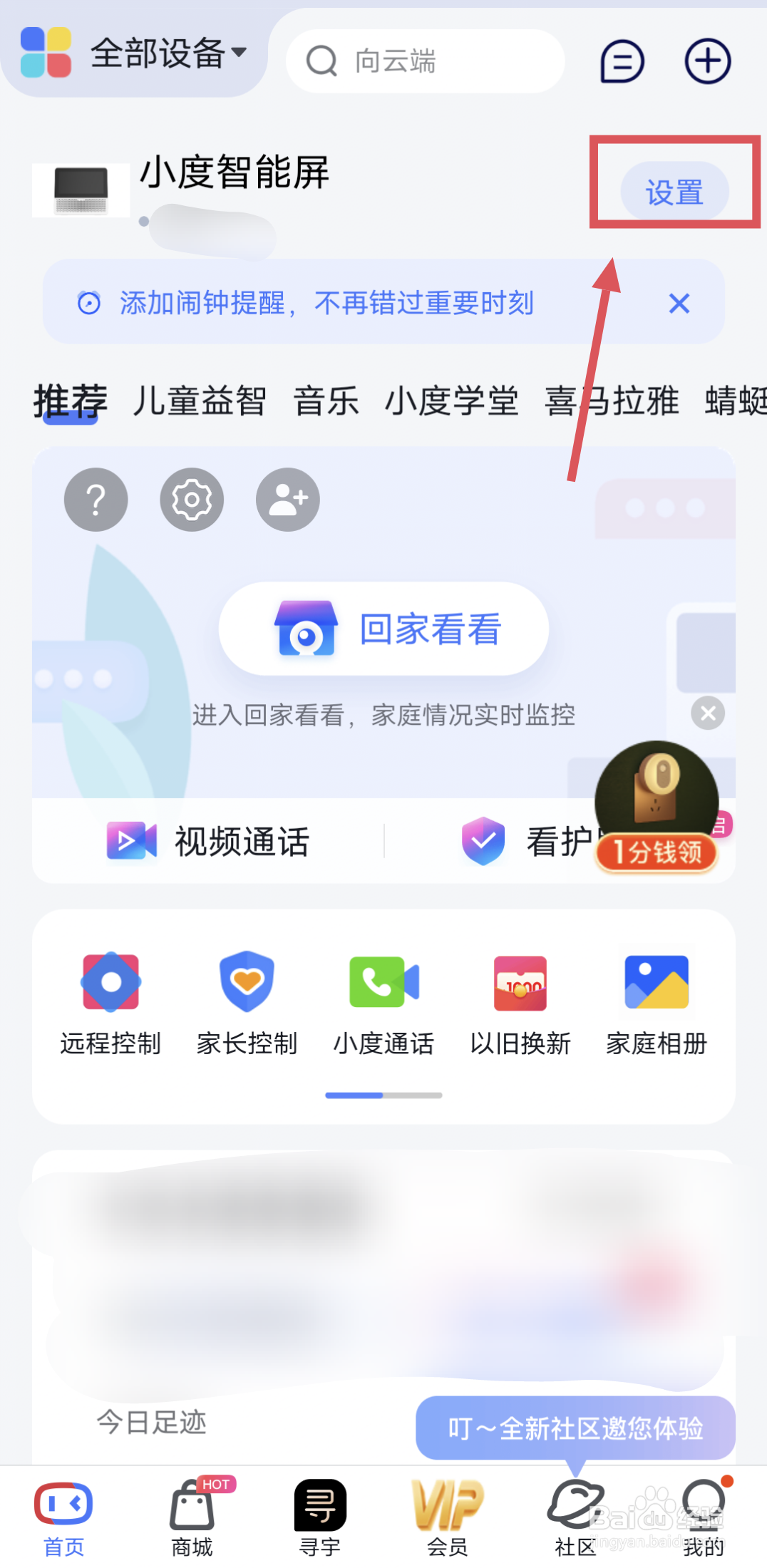Image resolution: width=767 pixels, height=1568 pixels.
Task: Dismiss the alarm reminder banner
Action: (x=679, y=303)
